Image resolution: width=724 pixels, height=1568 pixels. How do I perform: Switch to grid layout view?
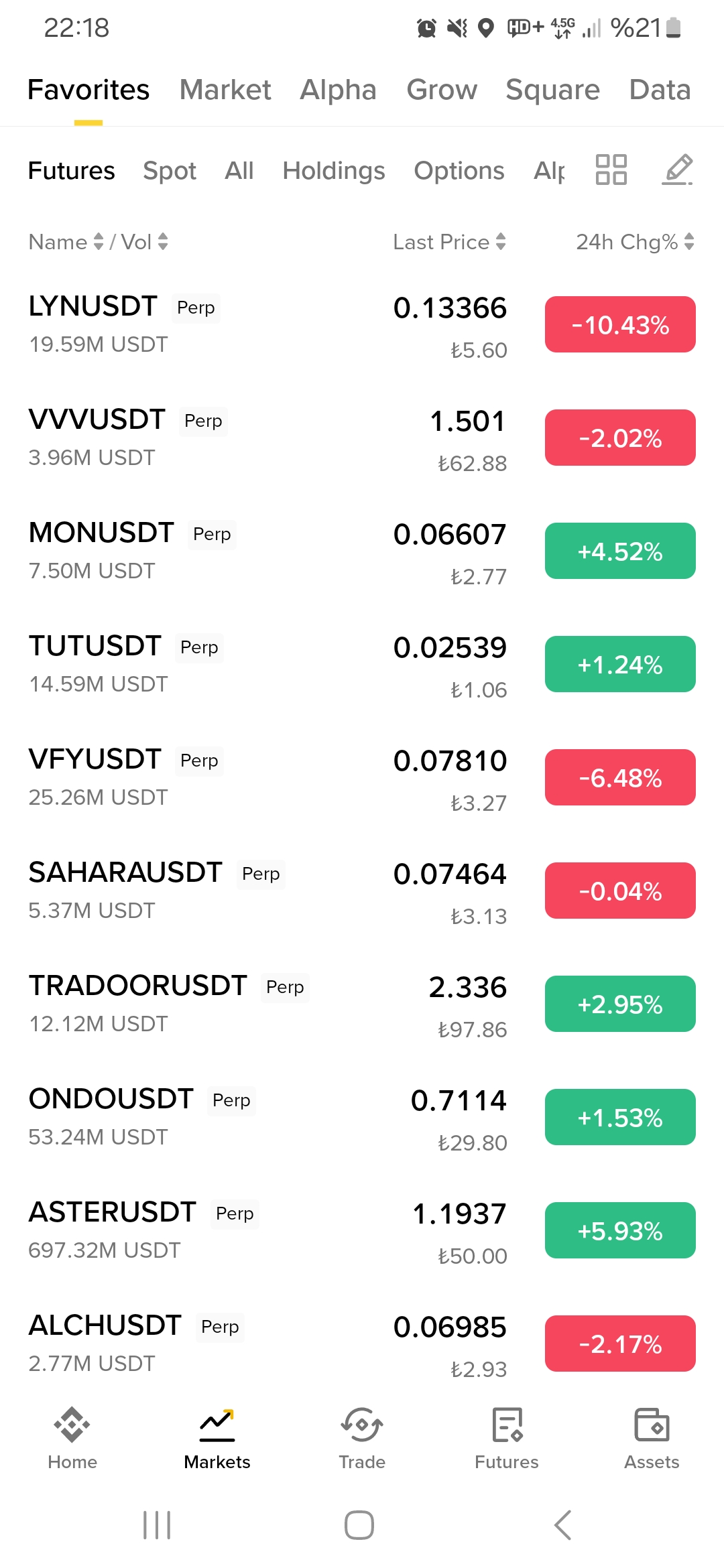click(x=611, y=170)
